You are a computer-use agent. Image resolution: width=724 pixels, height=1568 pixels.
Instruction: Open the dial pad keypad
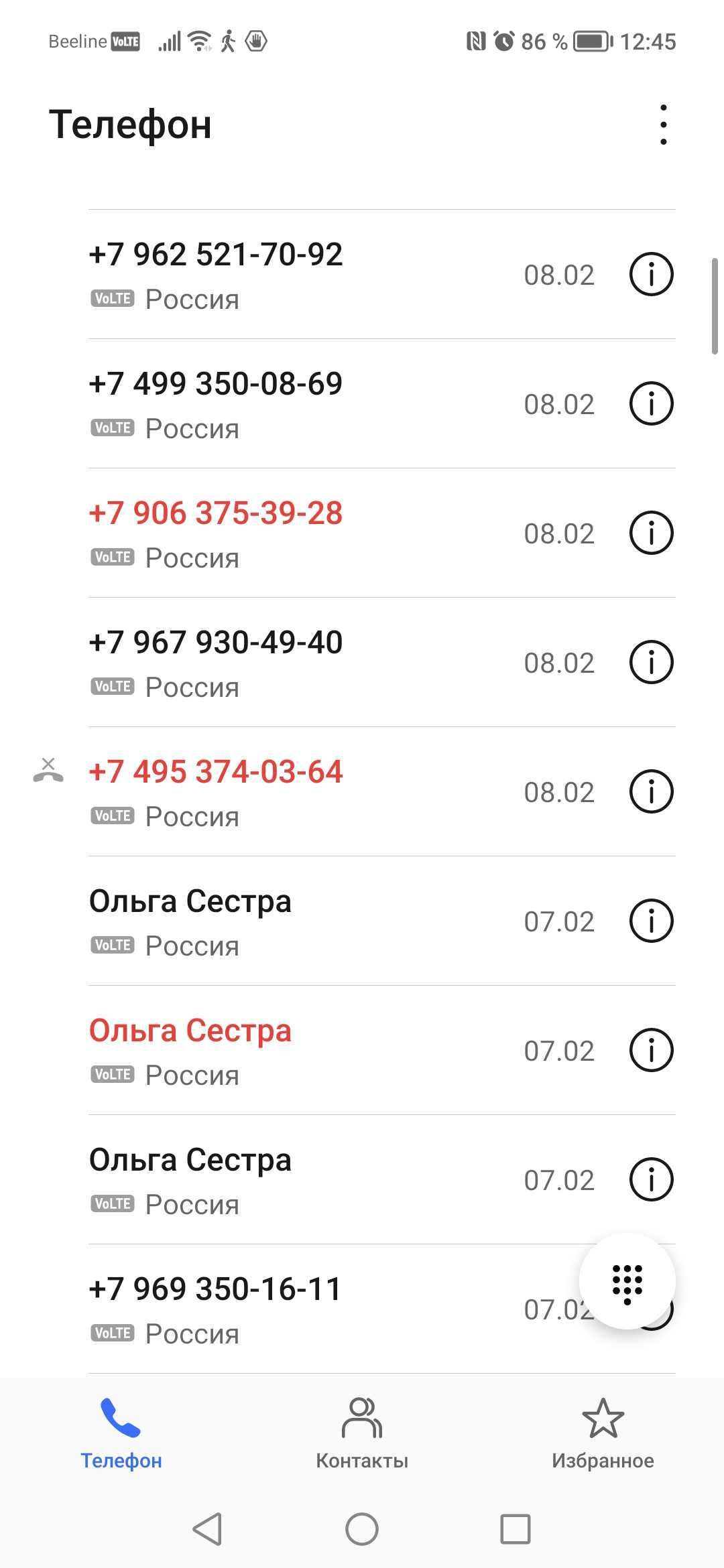(627, 1281)
